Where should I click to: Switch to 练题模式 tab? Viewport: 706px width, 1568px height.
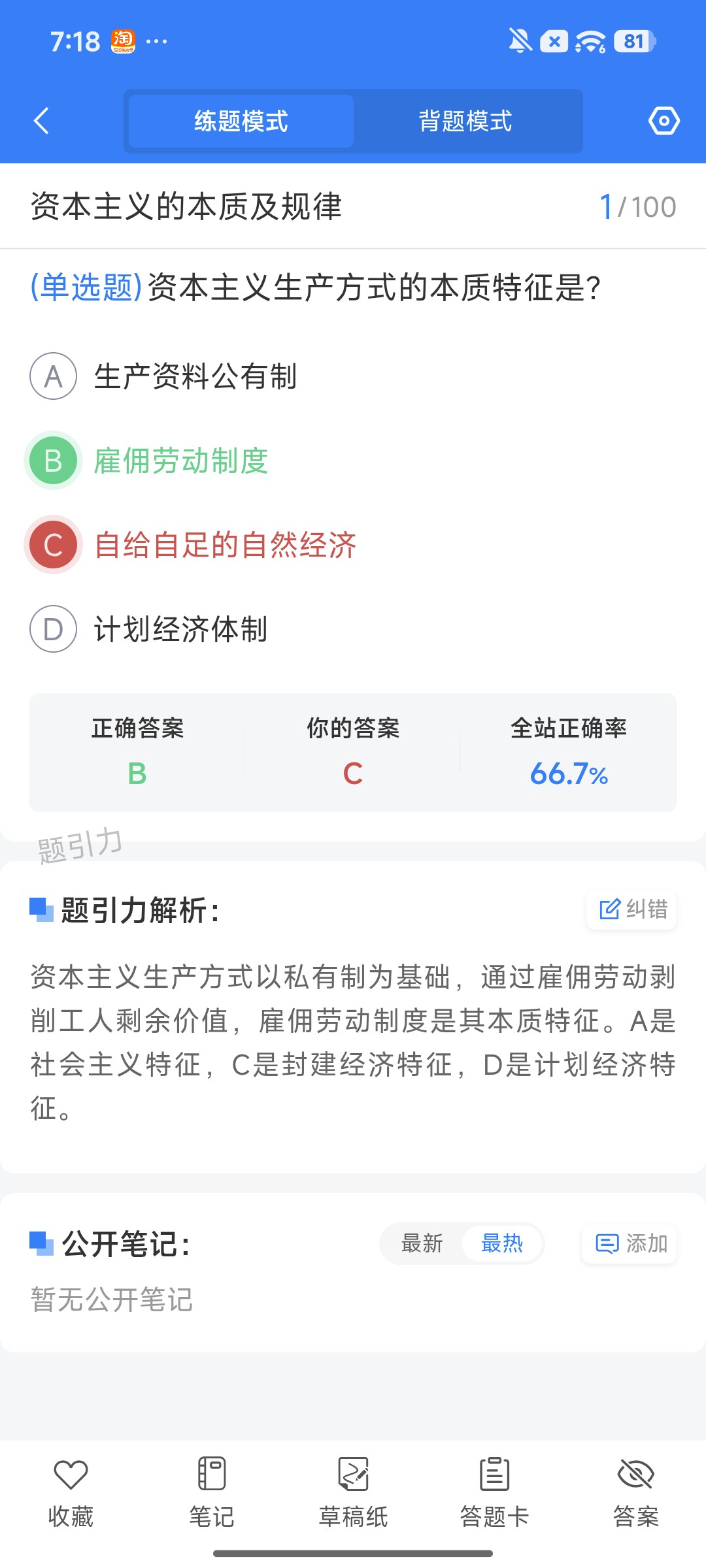[x=241, y=121]
